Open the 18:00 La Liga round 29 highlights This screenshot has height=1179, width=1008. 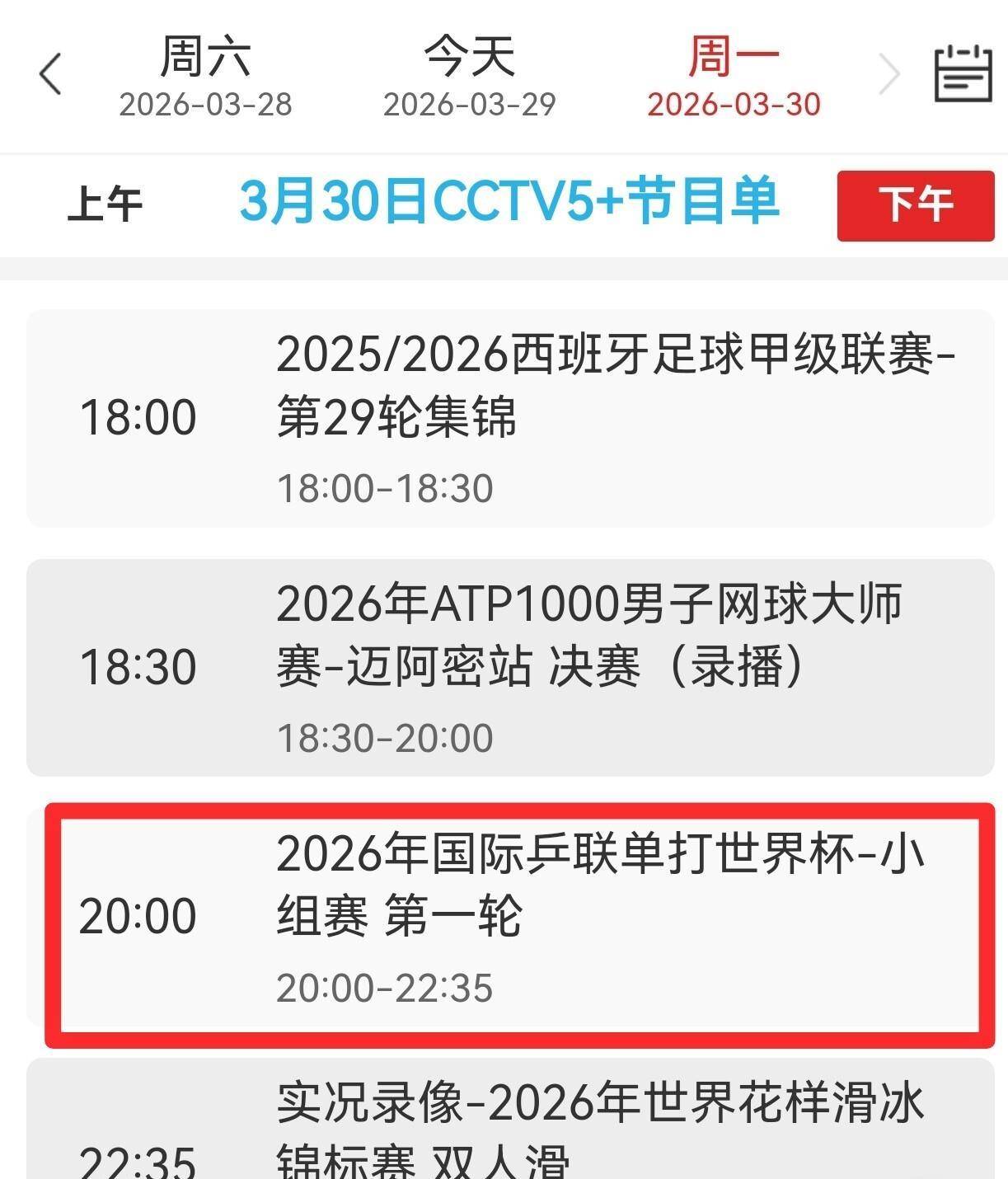coord(510,418)
